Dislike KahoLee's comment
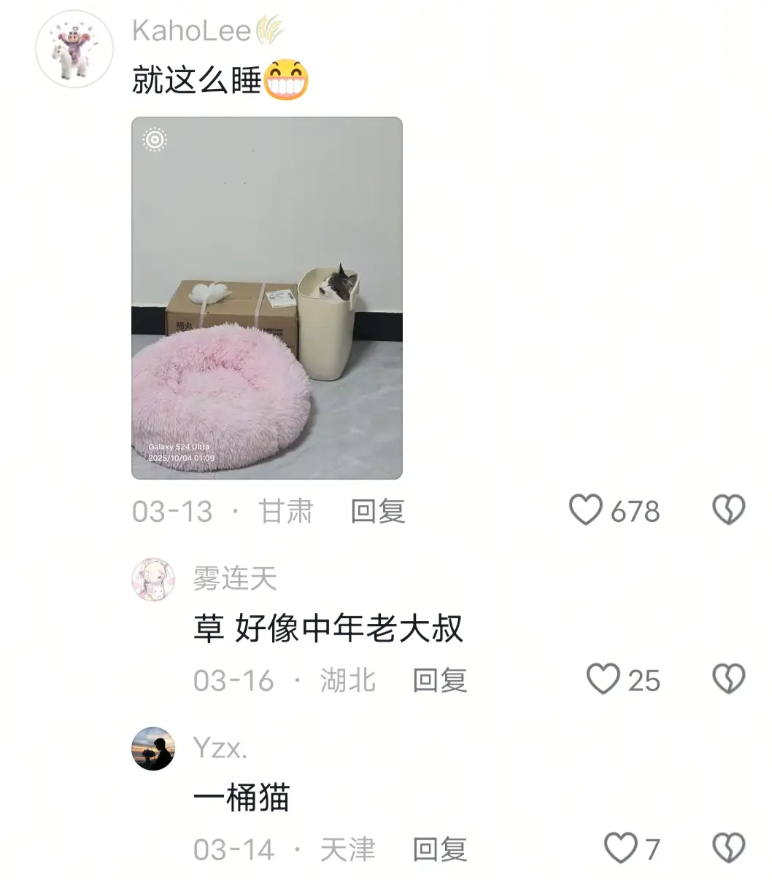772x880 pixels. click(x=729, y=510)
